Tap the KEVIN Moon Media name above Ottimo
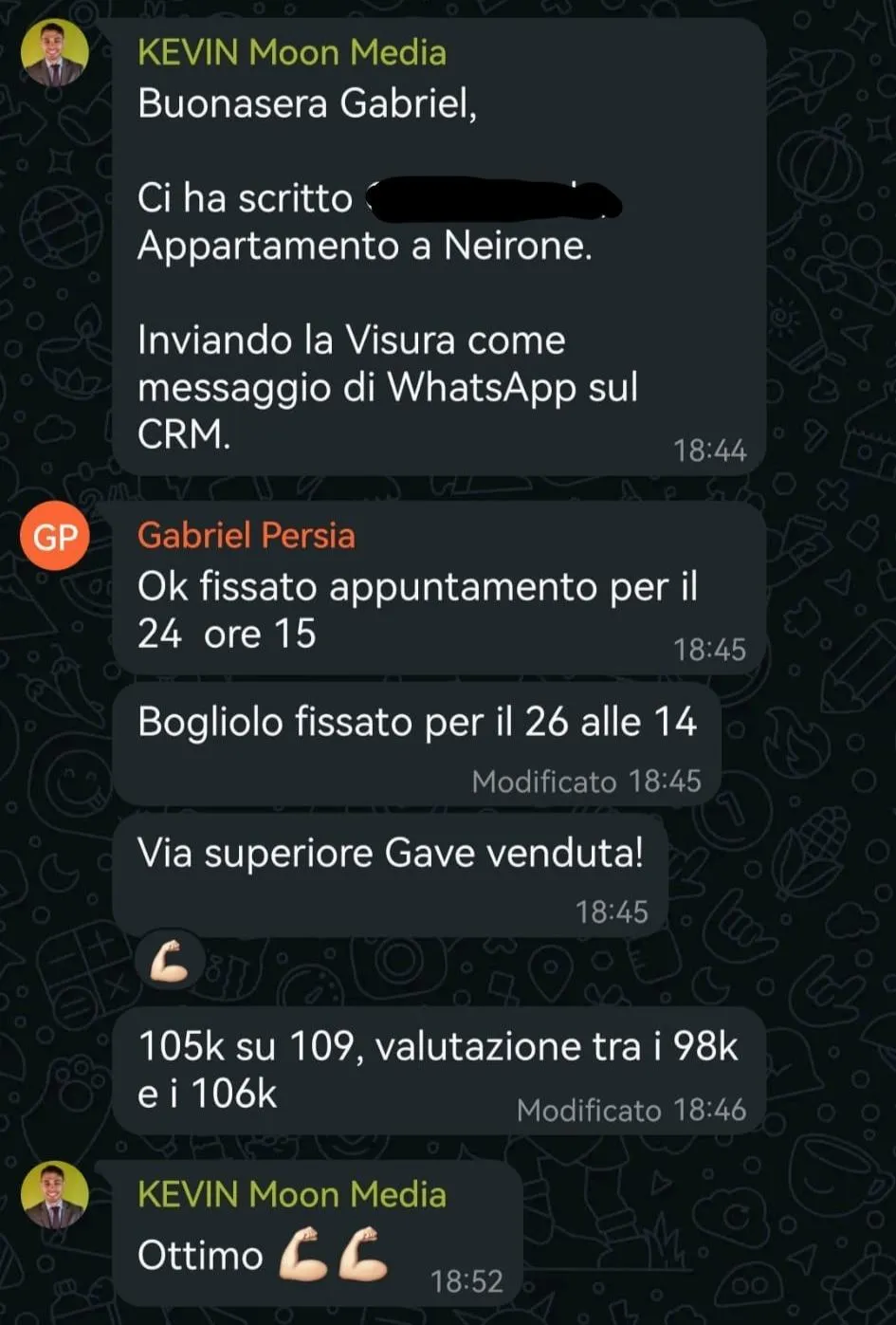 pos(291,1194)
